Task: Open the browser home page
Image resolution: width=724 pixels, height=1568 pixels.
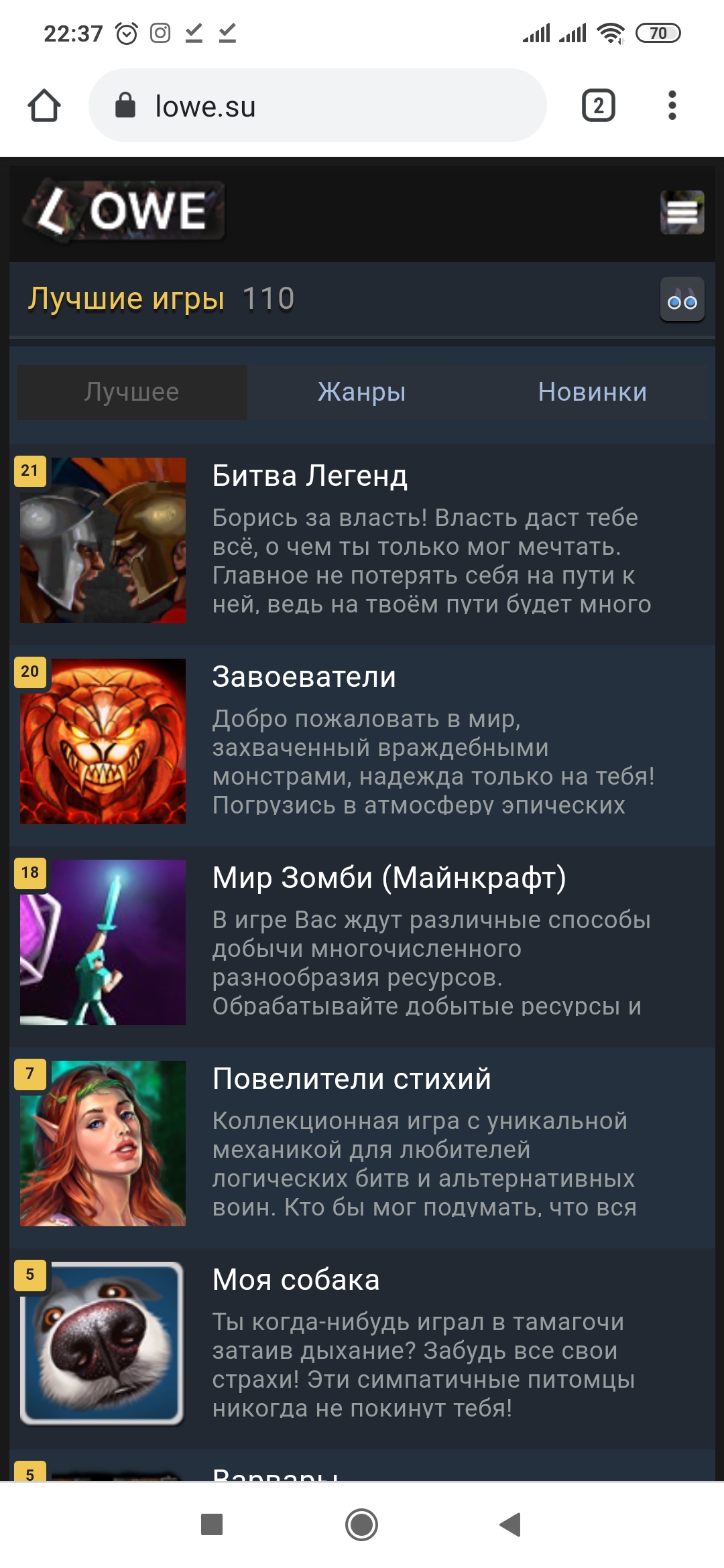Action: pos(44,106)
